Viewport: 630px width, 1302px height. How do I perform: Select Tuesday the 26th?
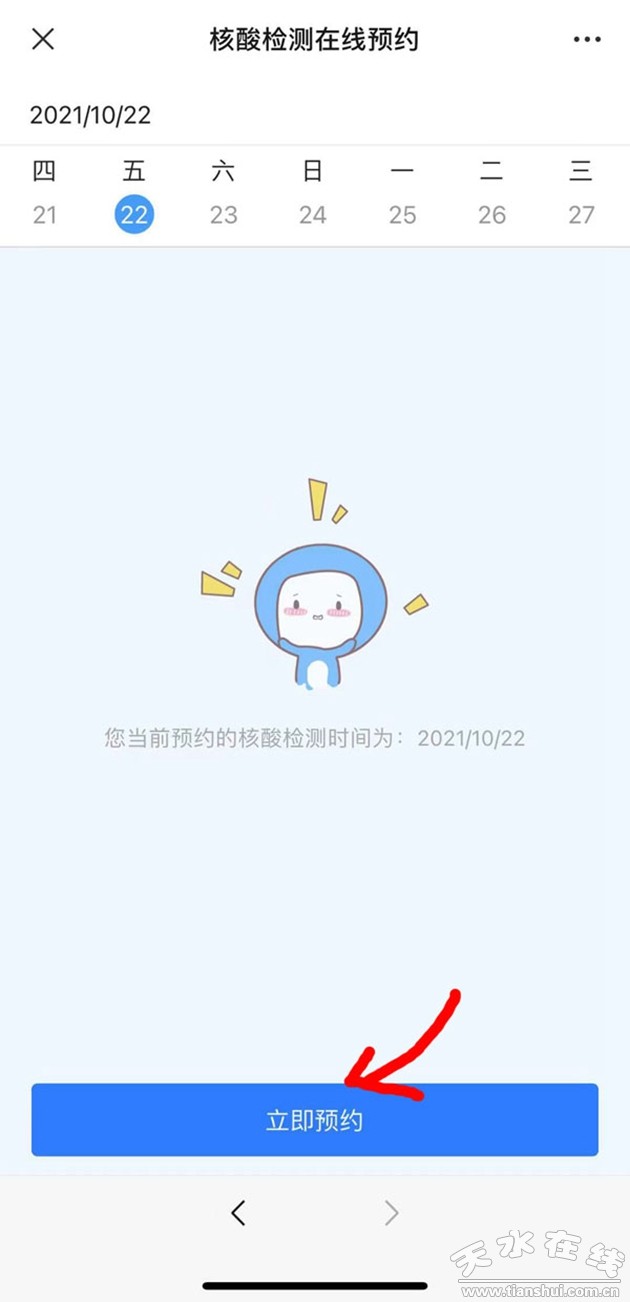[x=492, y=213]
